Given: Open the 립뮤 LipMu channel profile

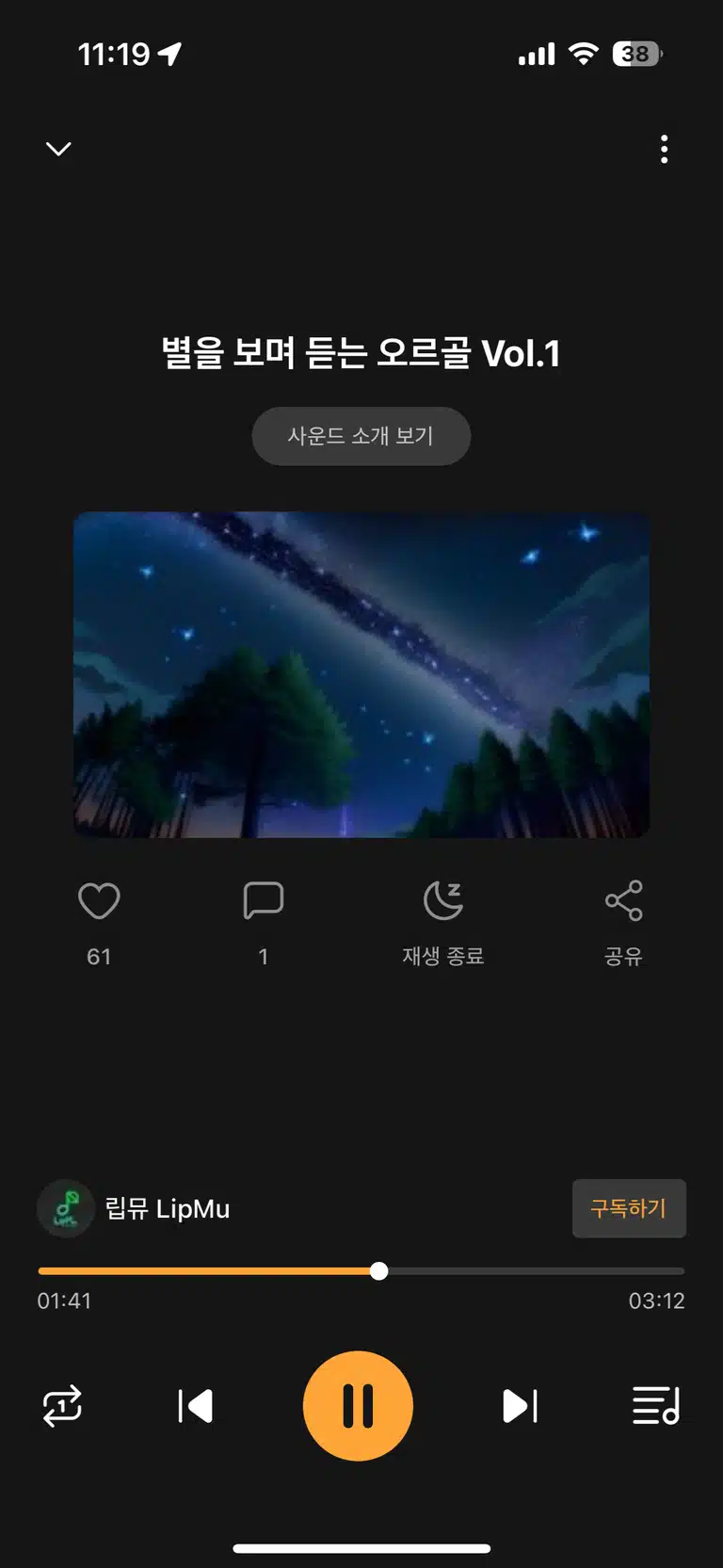Looking at the screenshot, I should coord(134,1208).
